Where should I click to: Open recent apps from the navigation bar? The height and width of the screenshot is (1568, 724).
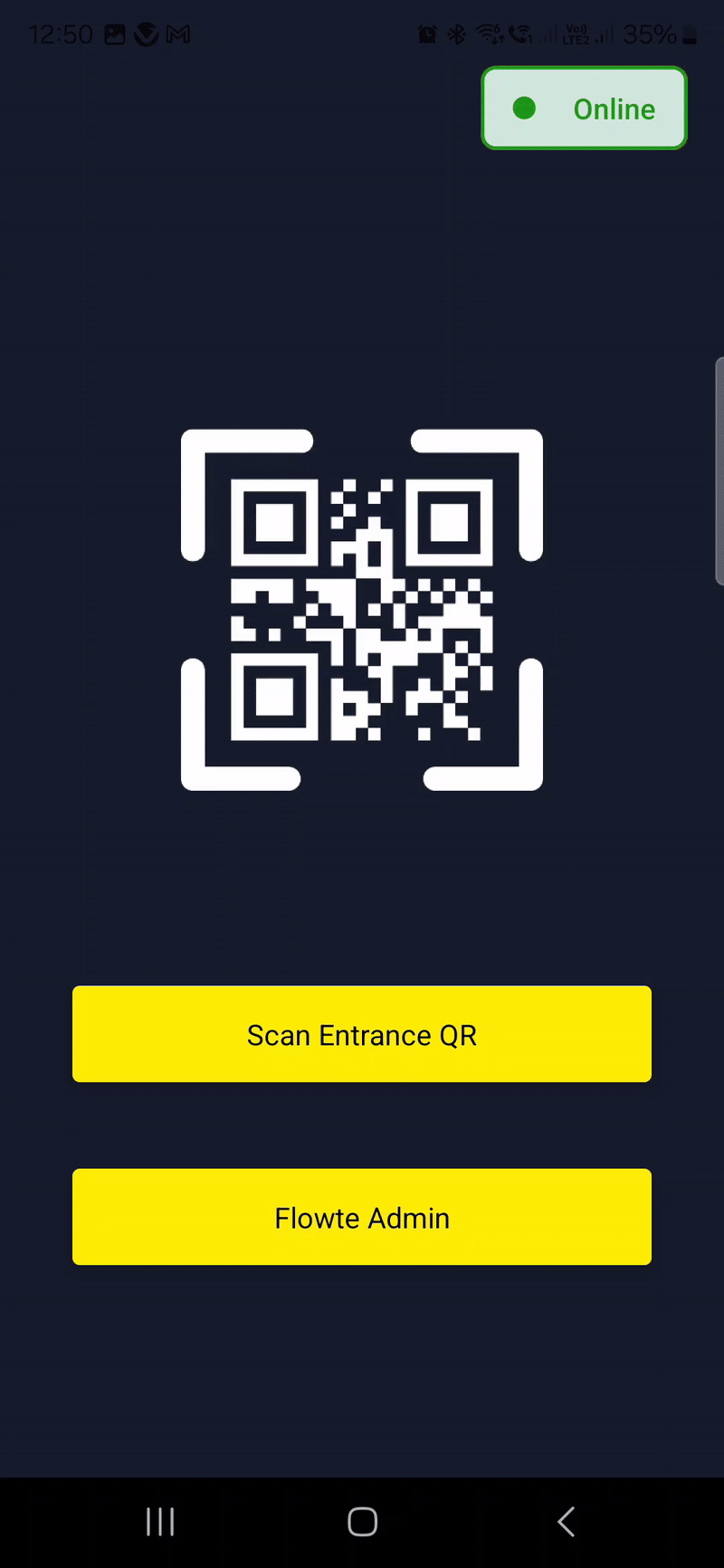tap(160, 1521)
